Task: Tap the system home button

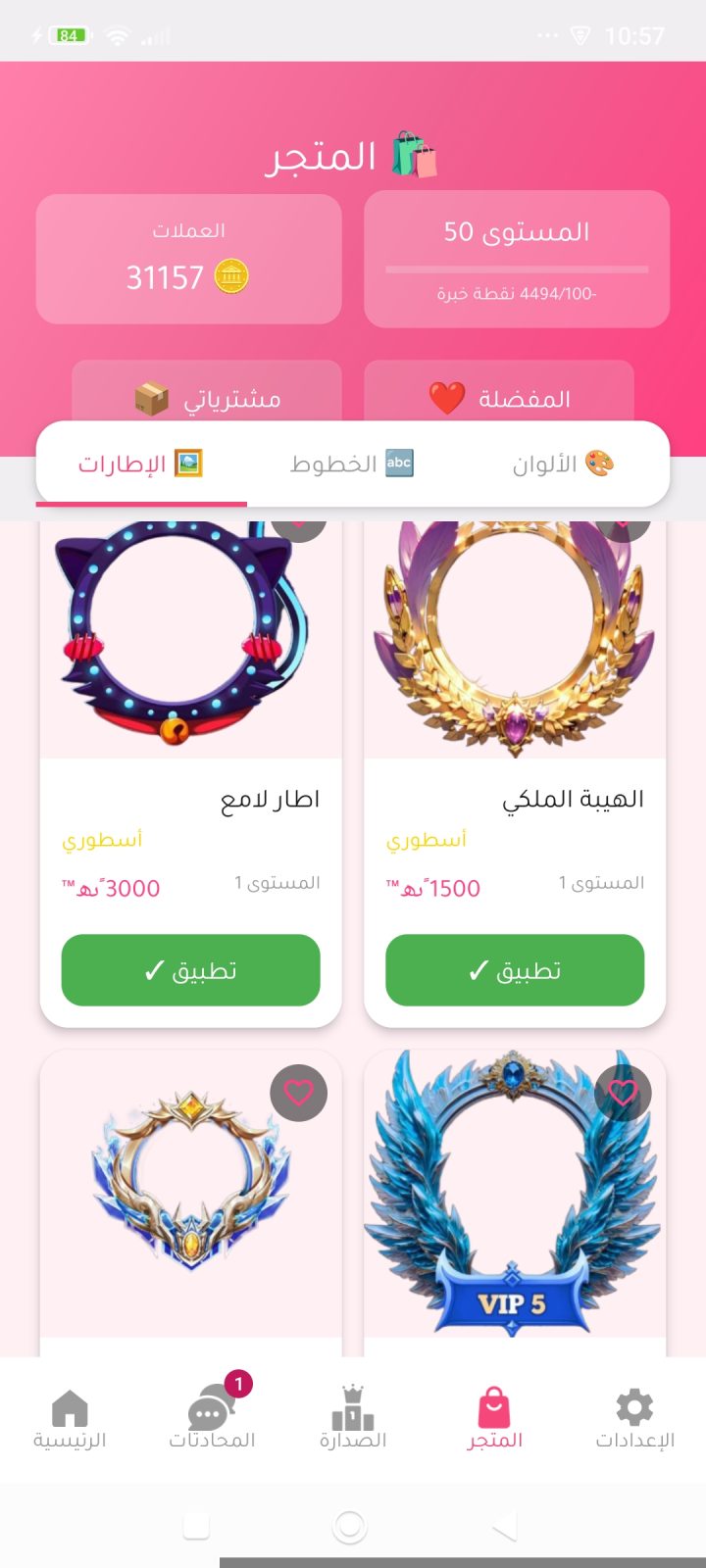Action: coord(350,1526)
